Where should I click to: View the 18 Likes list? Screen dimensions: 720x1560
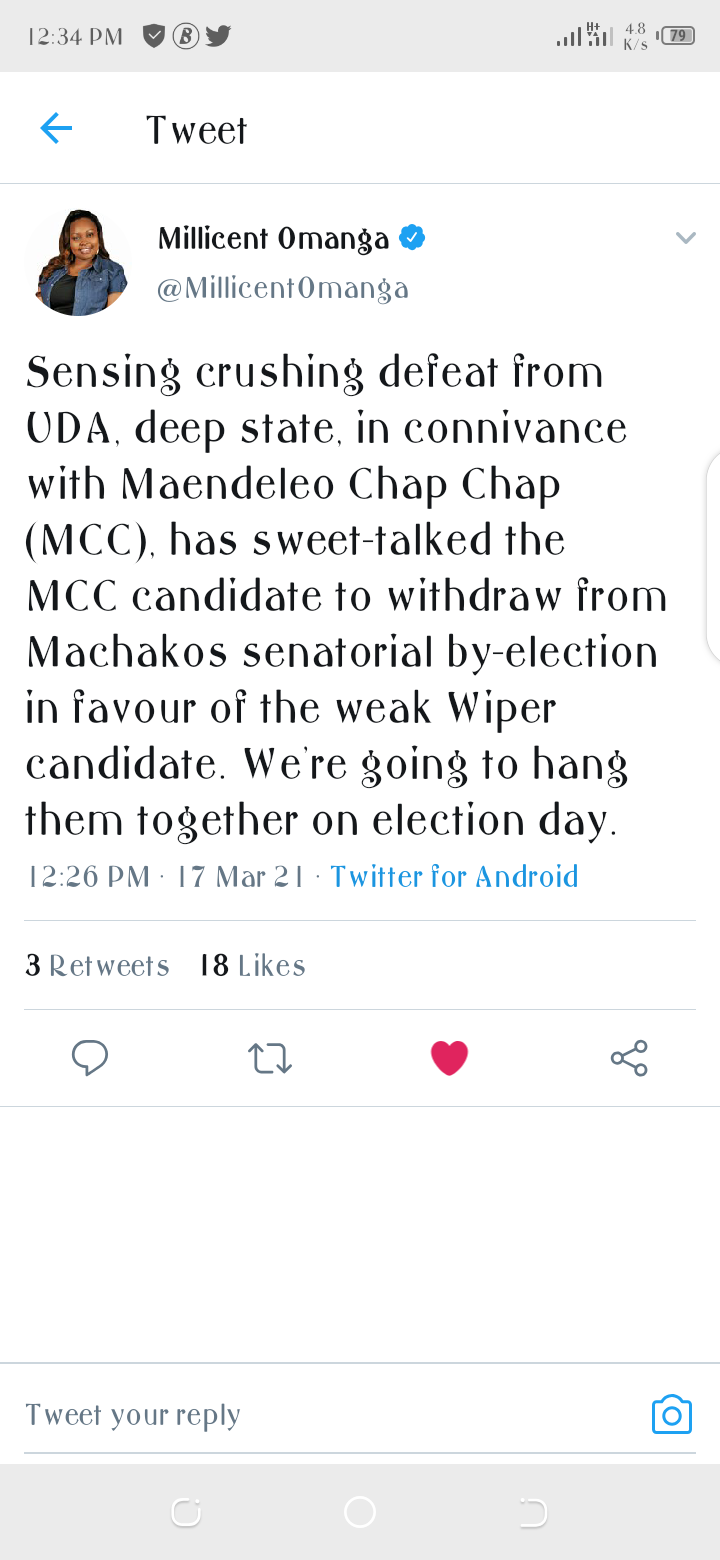[252, 965]
